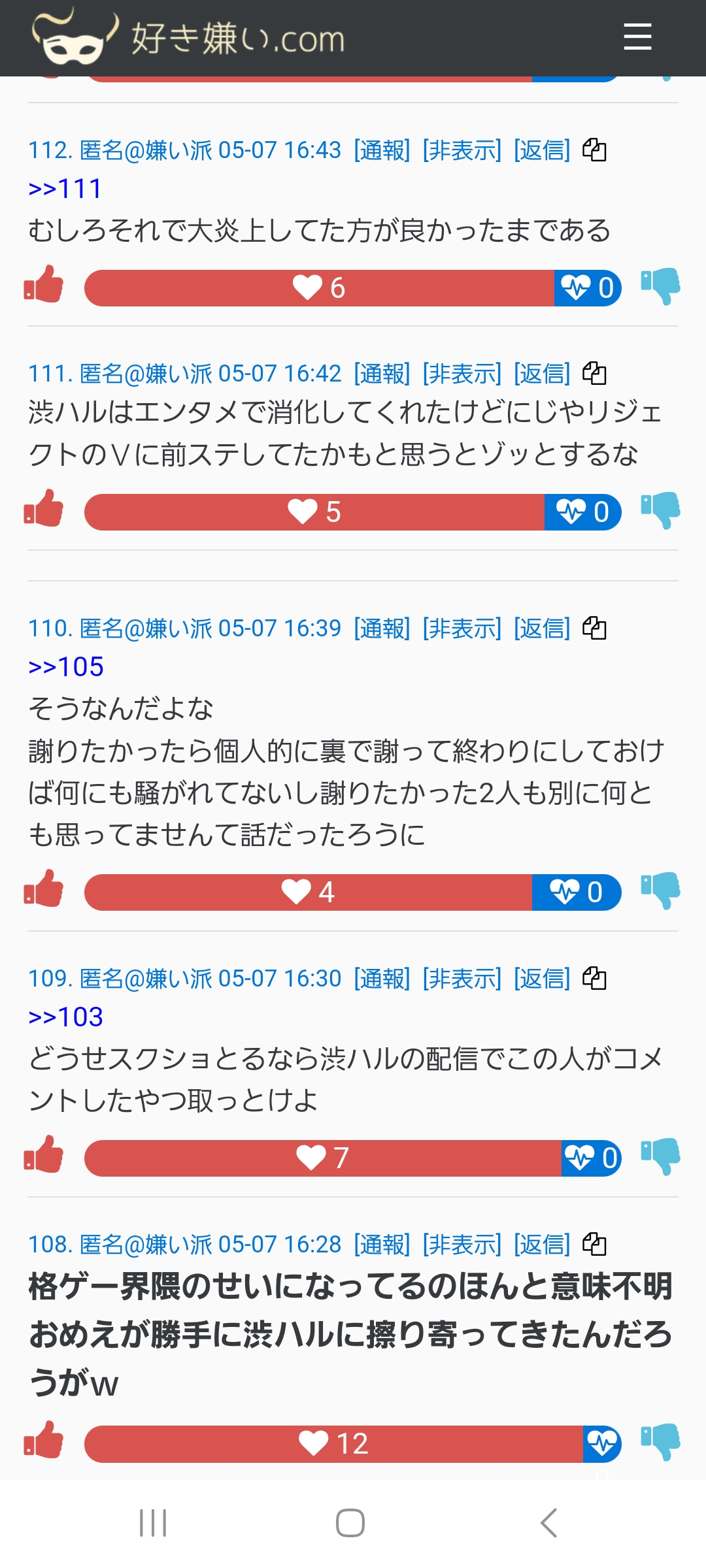
Task: Open the hamburger menu
Action: coord(637,37)
